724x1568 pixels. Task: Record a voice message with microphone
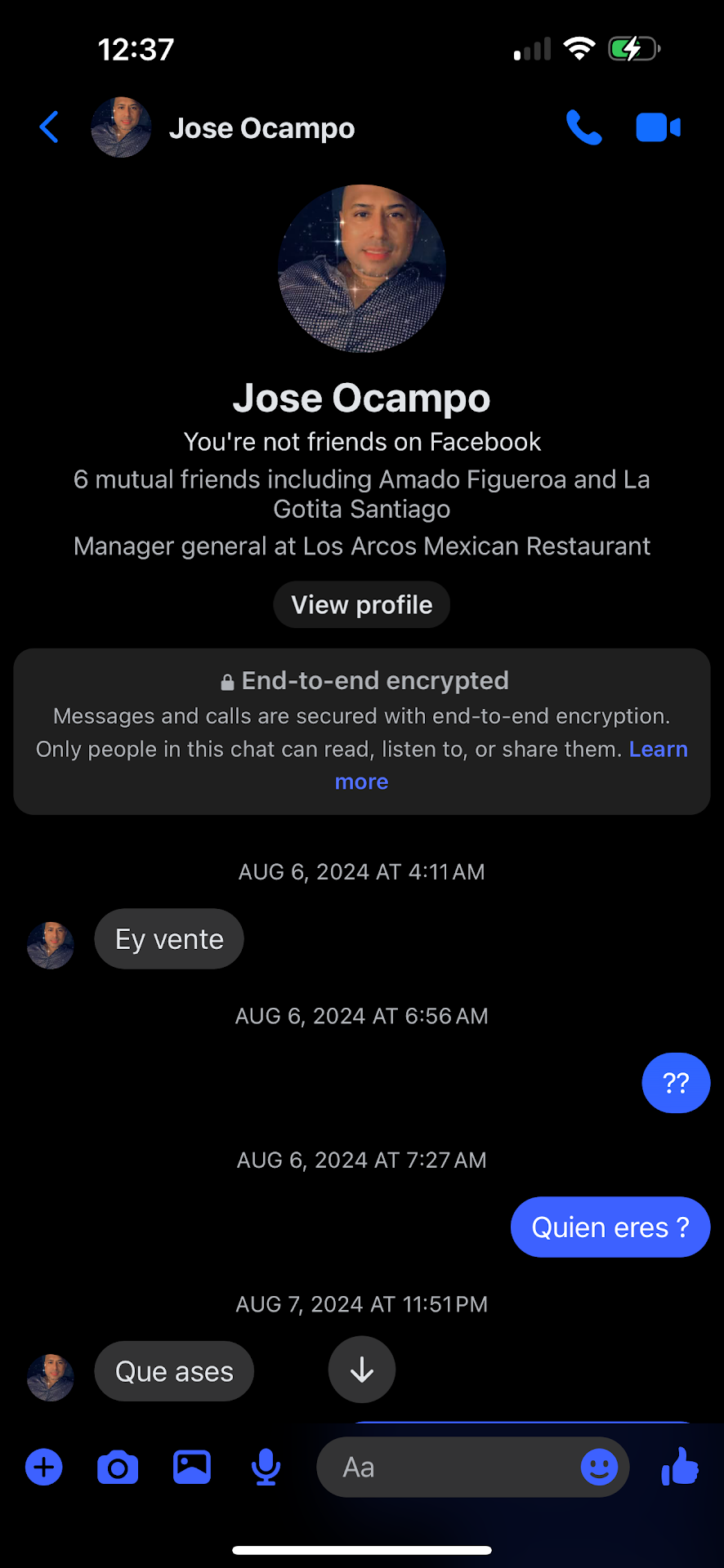tap(266, 1468)
